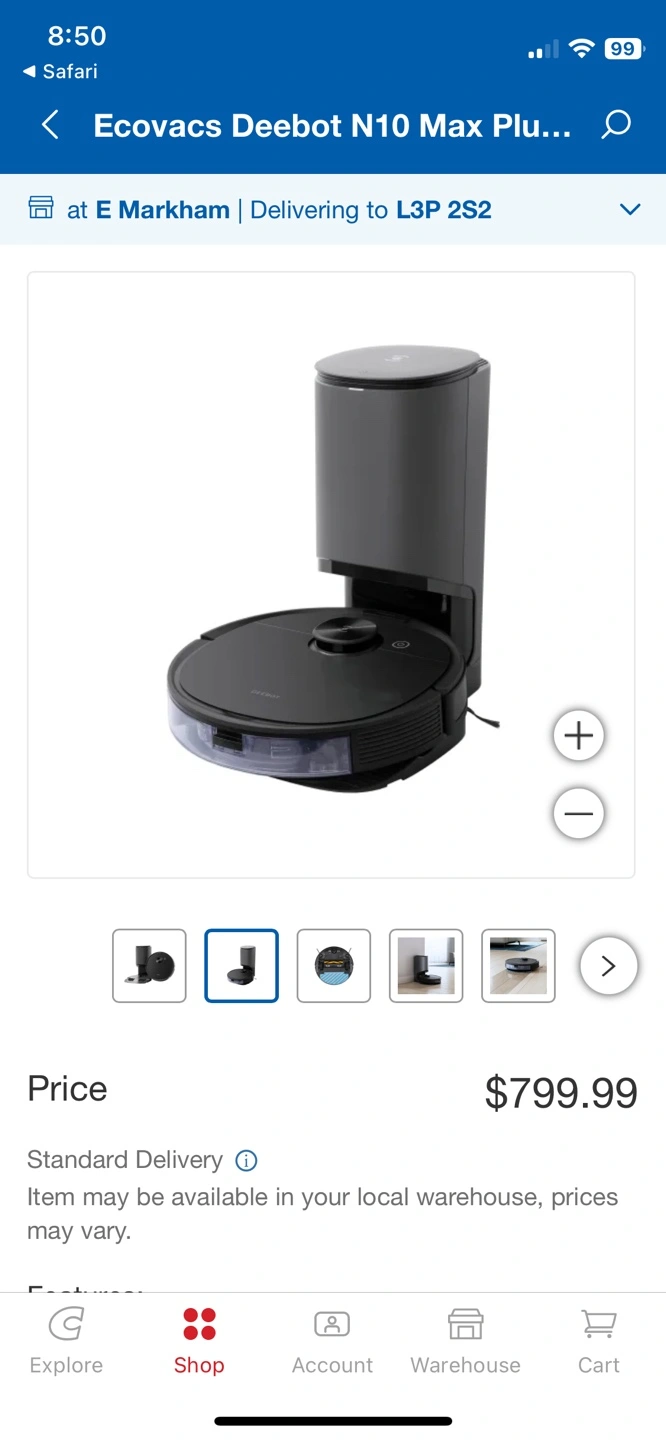The height and width of the screenshot is (1440, 666).
Task: Return to Safari via the status bar link
Action: [x=60, y=72]
